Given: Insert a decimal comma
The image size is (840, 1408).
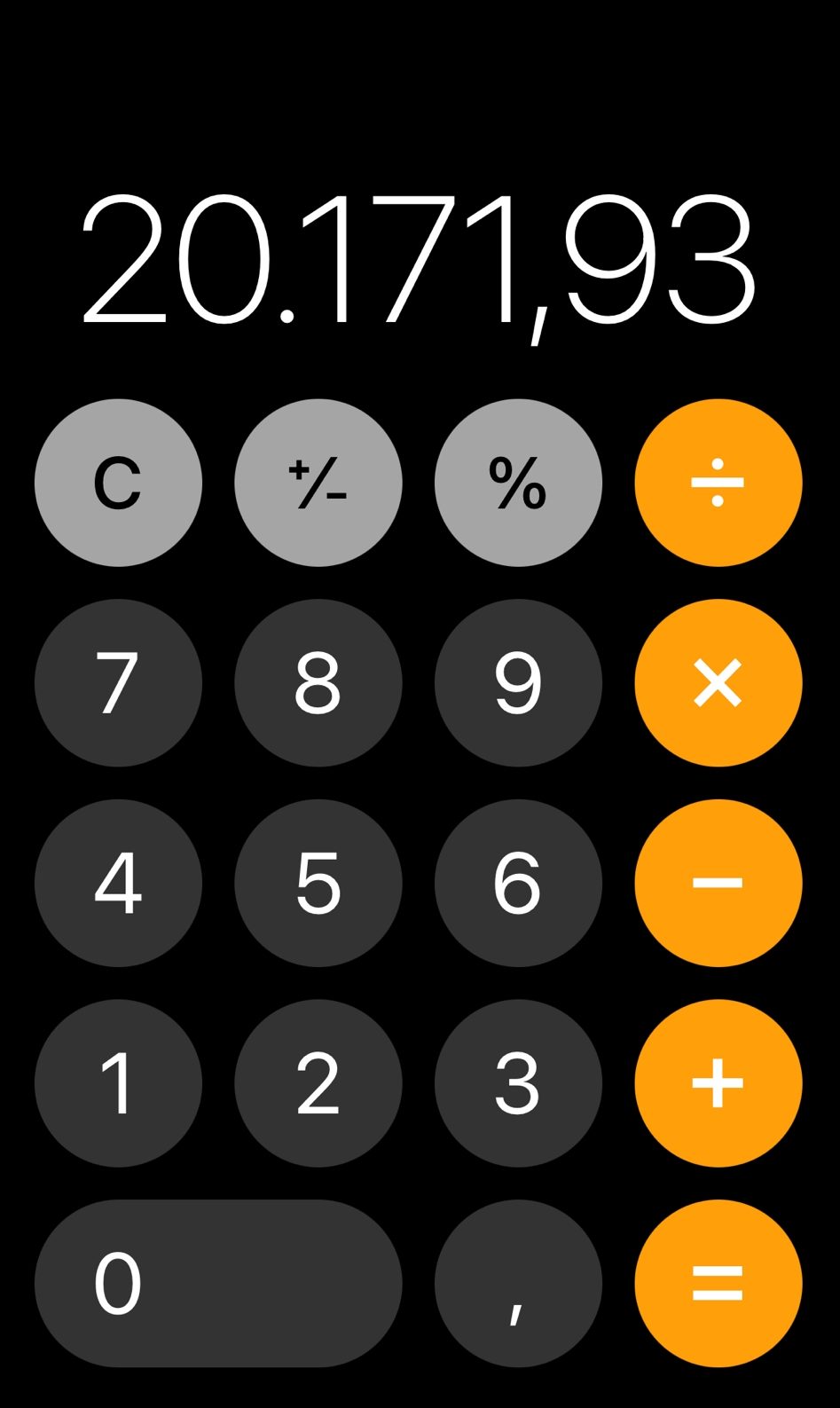Looking at the screenshot, I should (518, 1283).
